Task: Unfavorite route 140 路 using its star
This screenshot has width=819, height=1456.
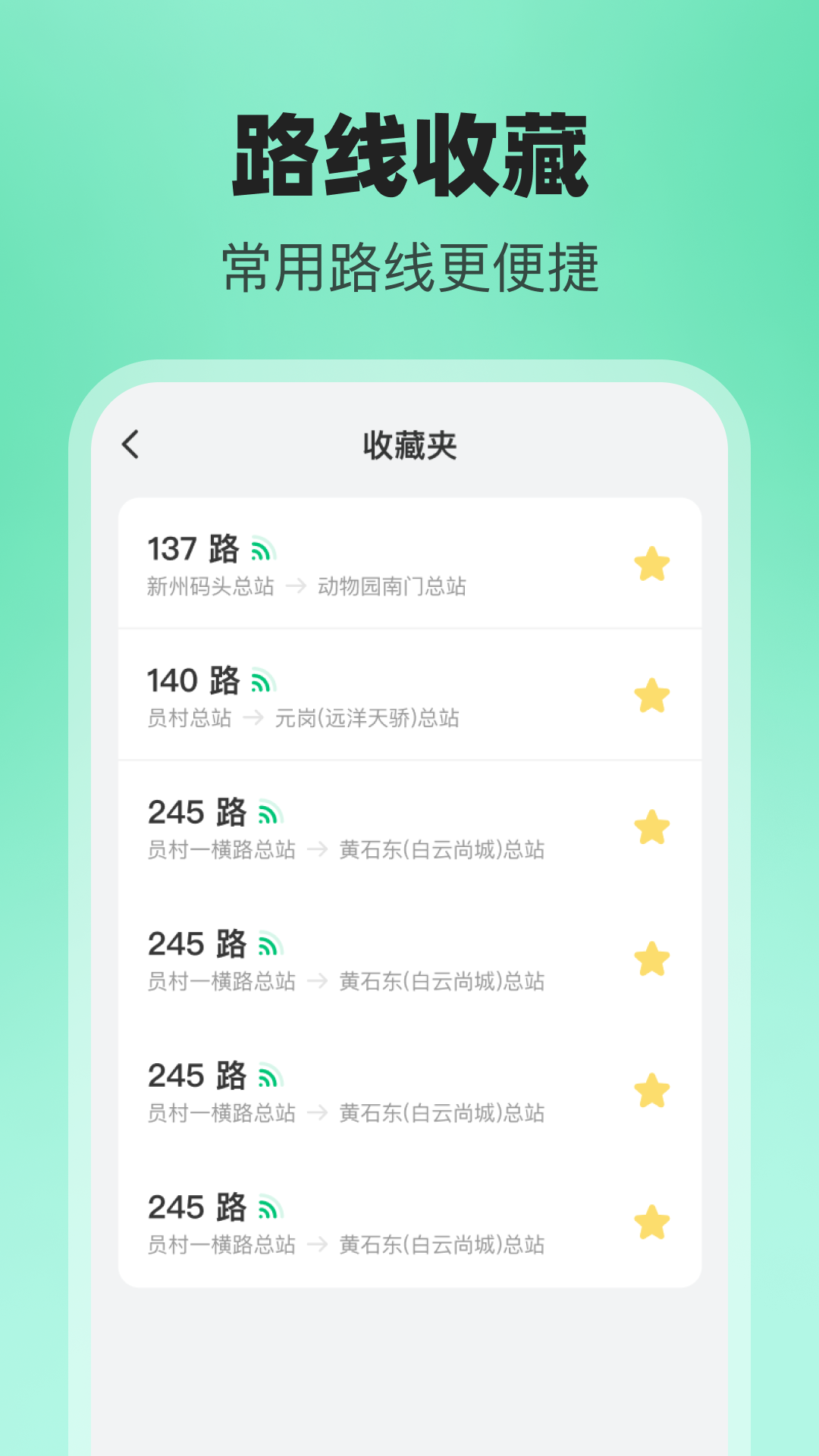Action: pos(651,695)
